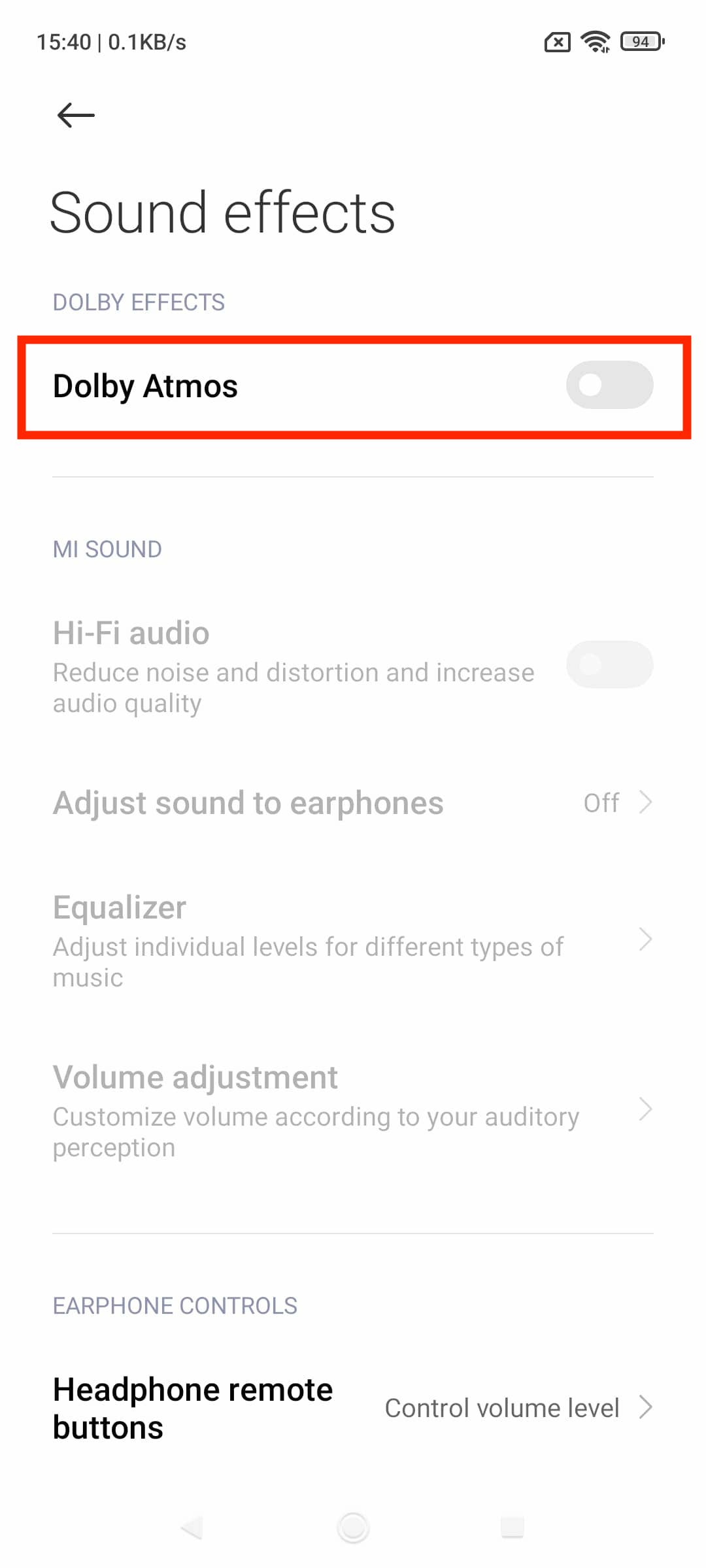The width and height of the screenshot is (706, 1568).
Task: Open the Equalizer settings
Action: click(353, 939)
